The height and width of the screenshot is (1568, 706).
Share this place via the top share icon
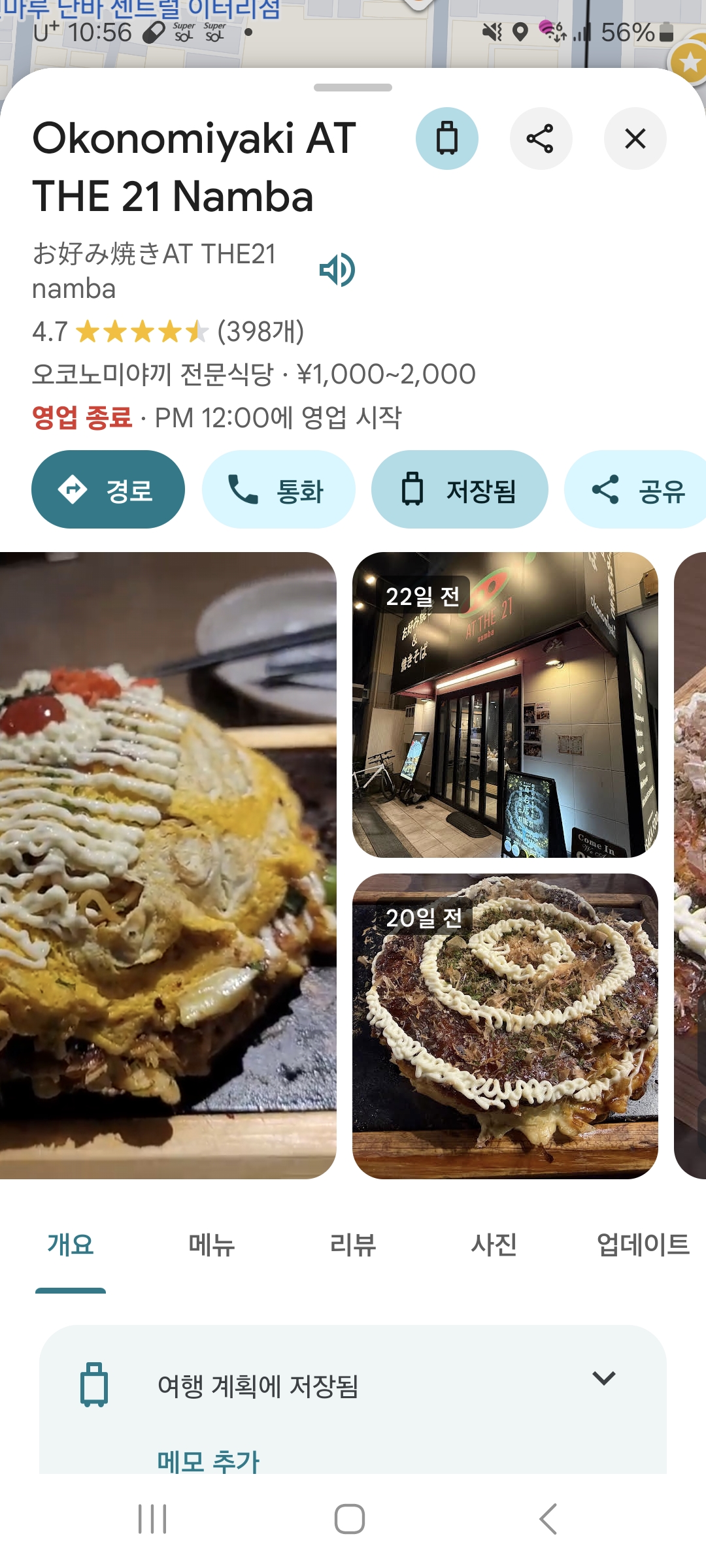coord(541,139)
